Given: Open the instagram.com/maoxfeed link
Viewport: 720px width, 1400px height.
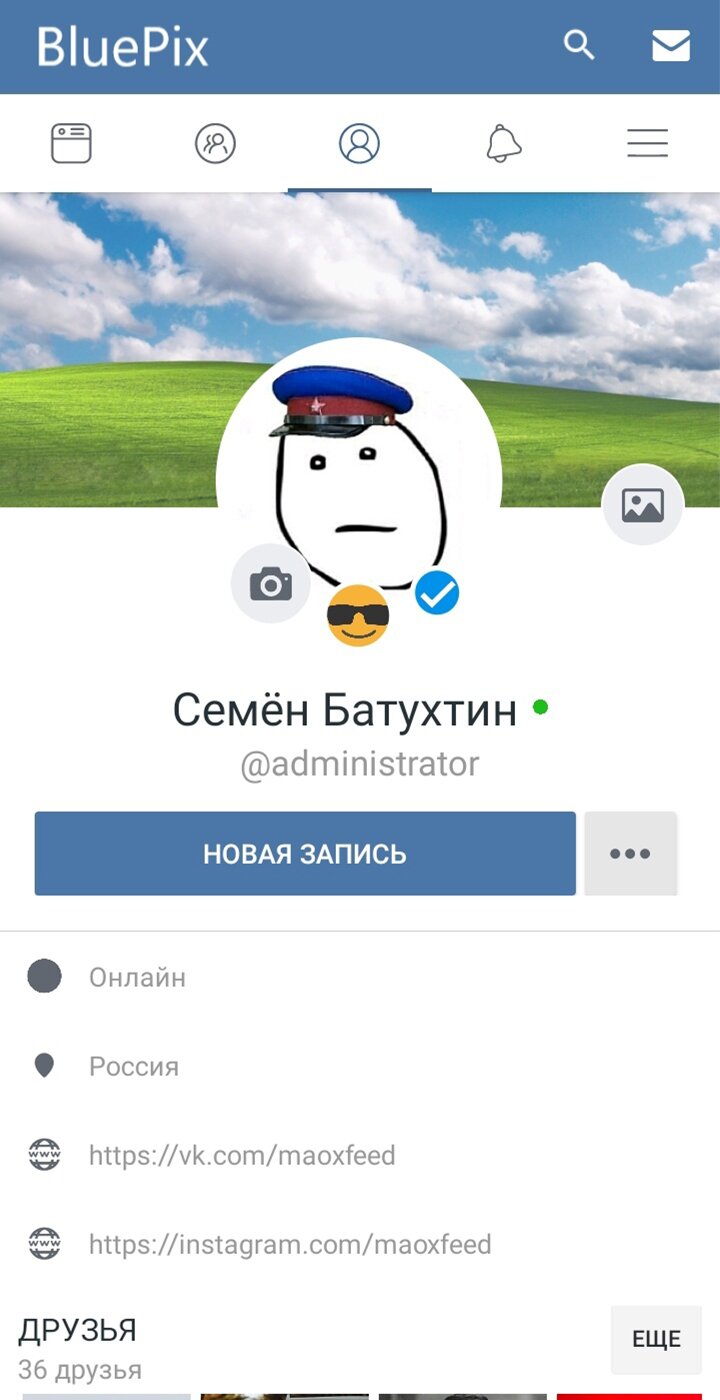Looking at the screenshot, I should pyautogui.click(x=290, y=1245).
